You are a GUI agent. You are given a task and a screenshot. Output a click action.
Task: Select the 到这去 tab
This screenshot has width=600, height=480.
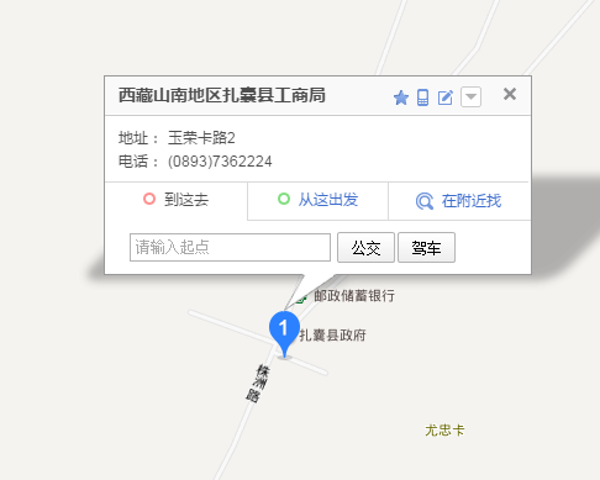point(177,200)
